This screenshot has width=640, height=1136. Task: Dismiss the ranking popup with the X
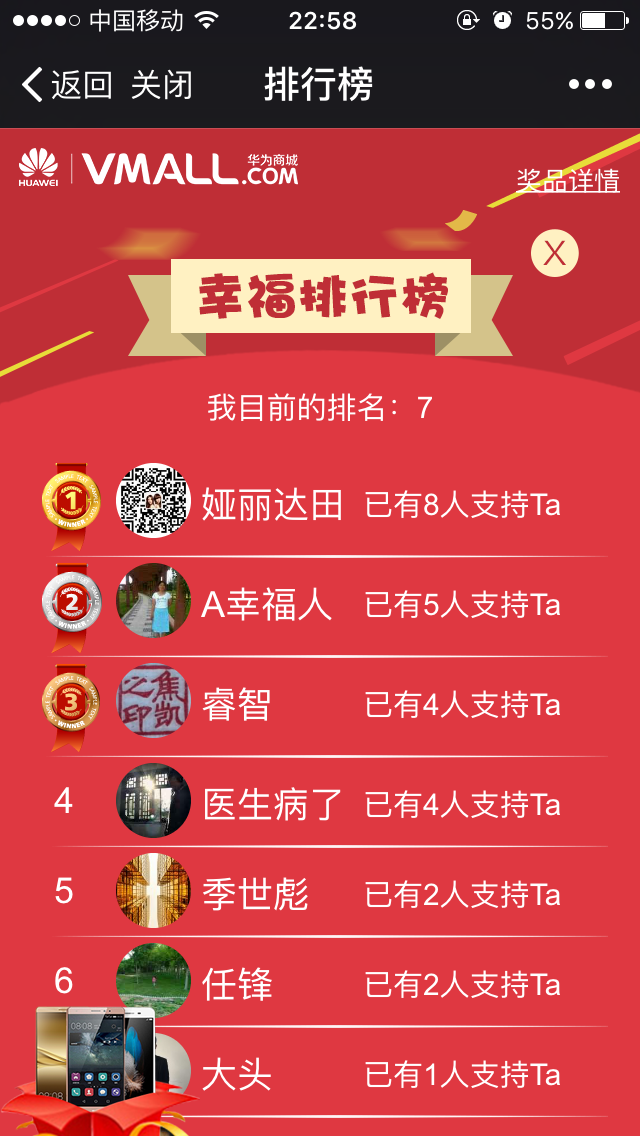[555, 253]
